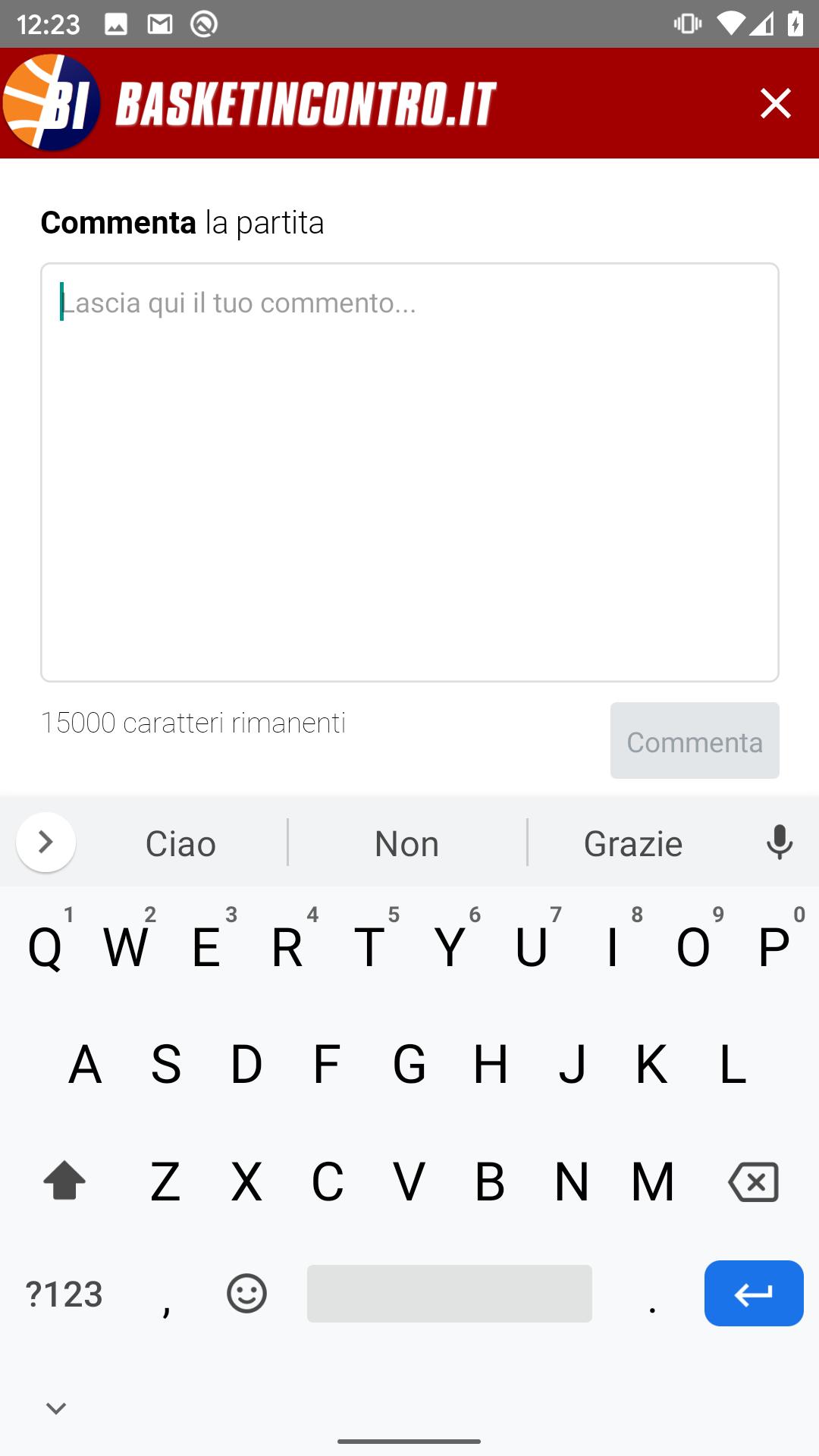
Task: Tap the blue return key
Action: tap(753, 1294)
